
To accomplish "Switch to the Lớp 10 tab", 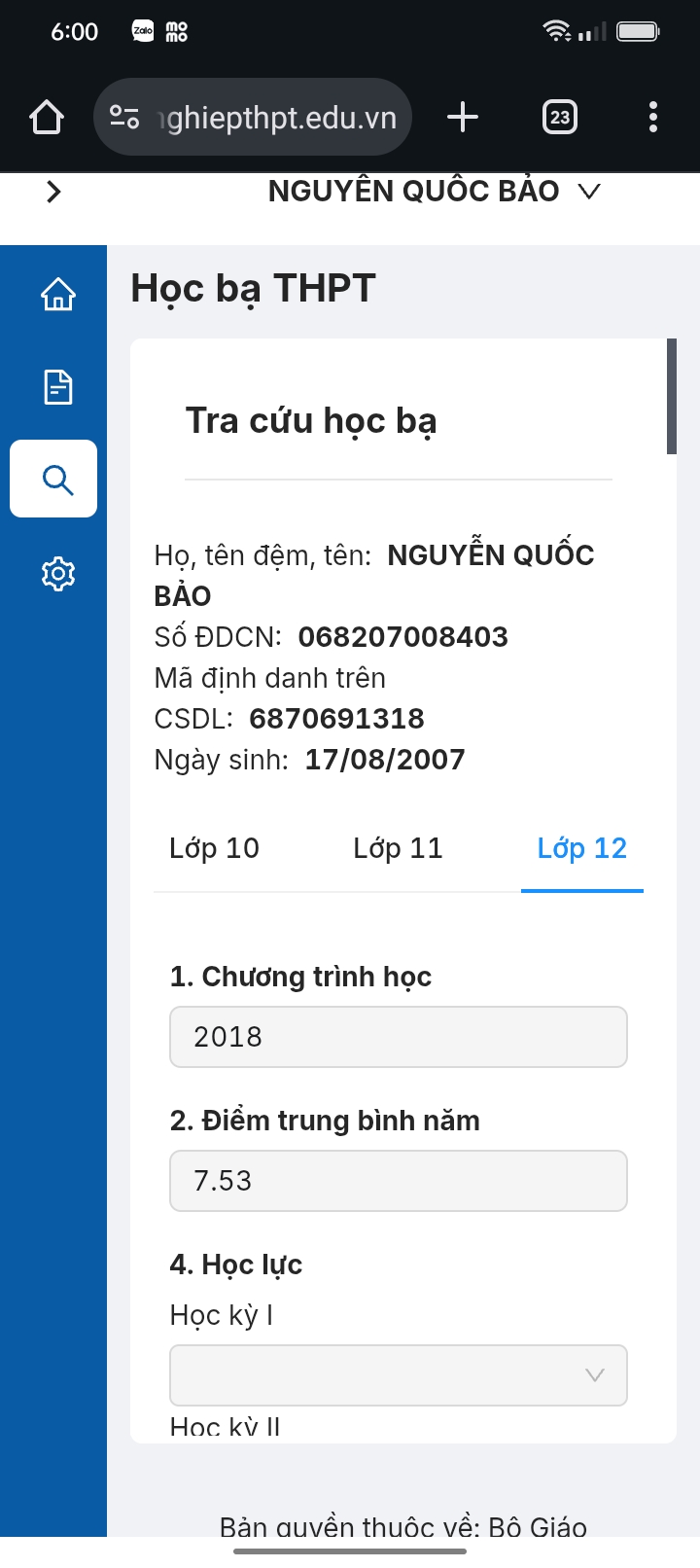I will point(214,848).
